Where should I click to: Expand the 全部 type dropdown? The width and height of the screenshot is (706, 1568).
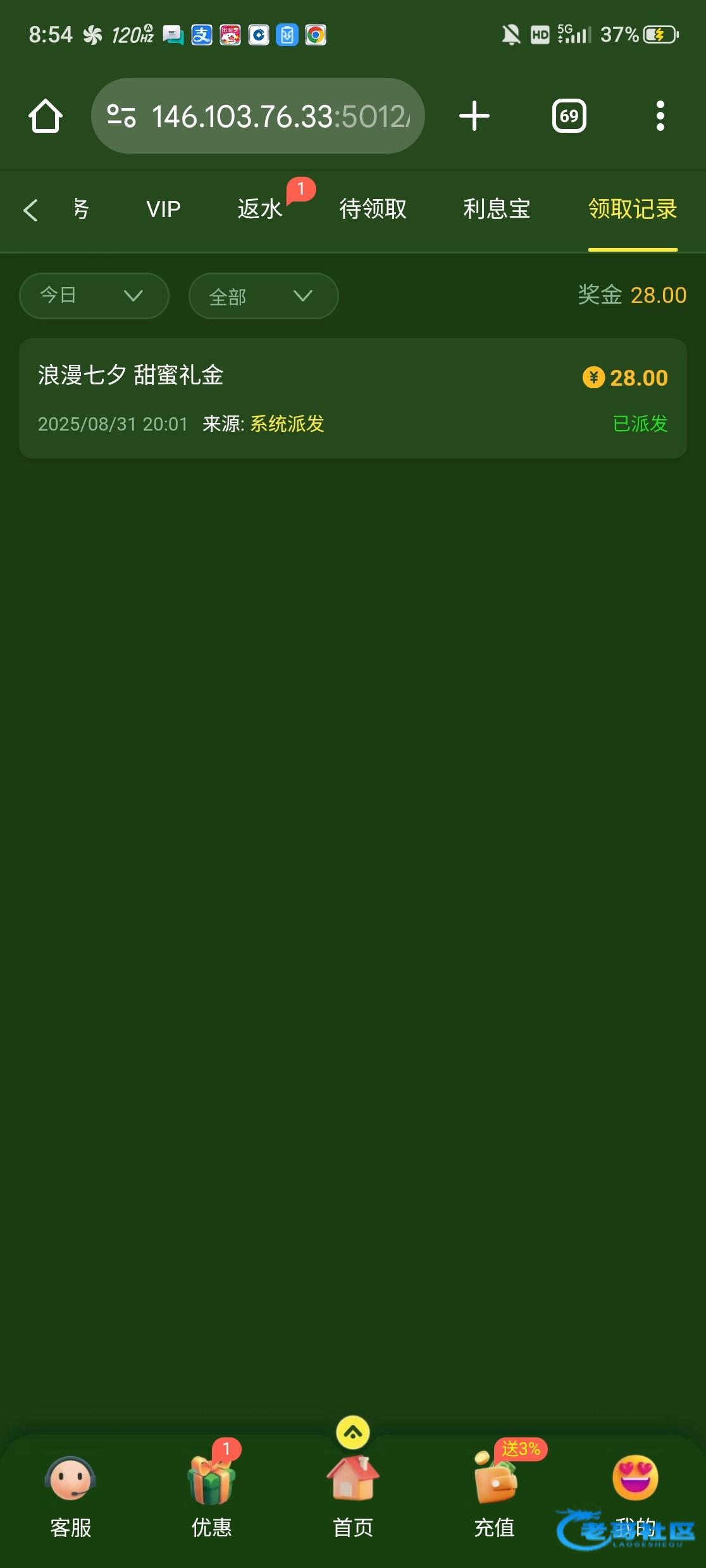pyautogui.click(x=264, y=295)
